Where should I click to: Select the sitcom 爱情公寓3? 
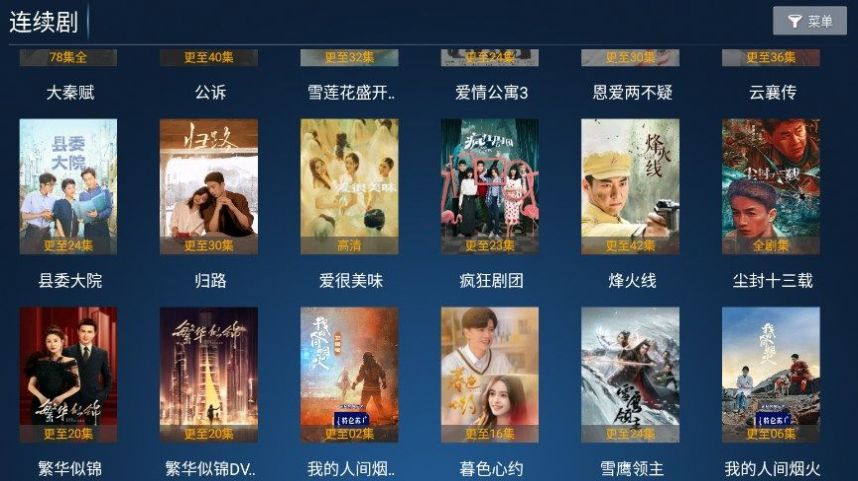pyautogui.click(x=490, y=92)
